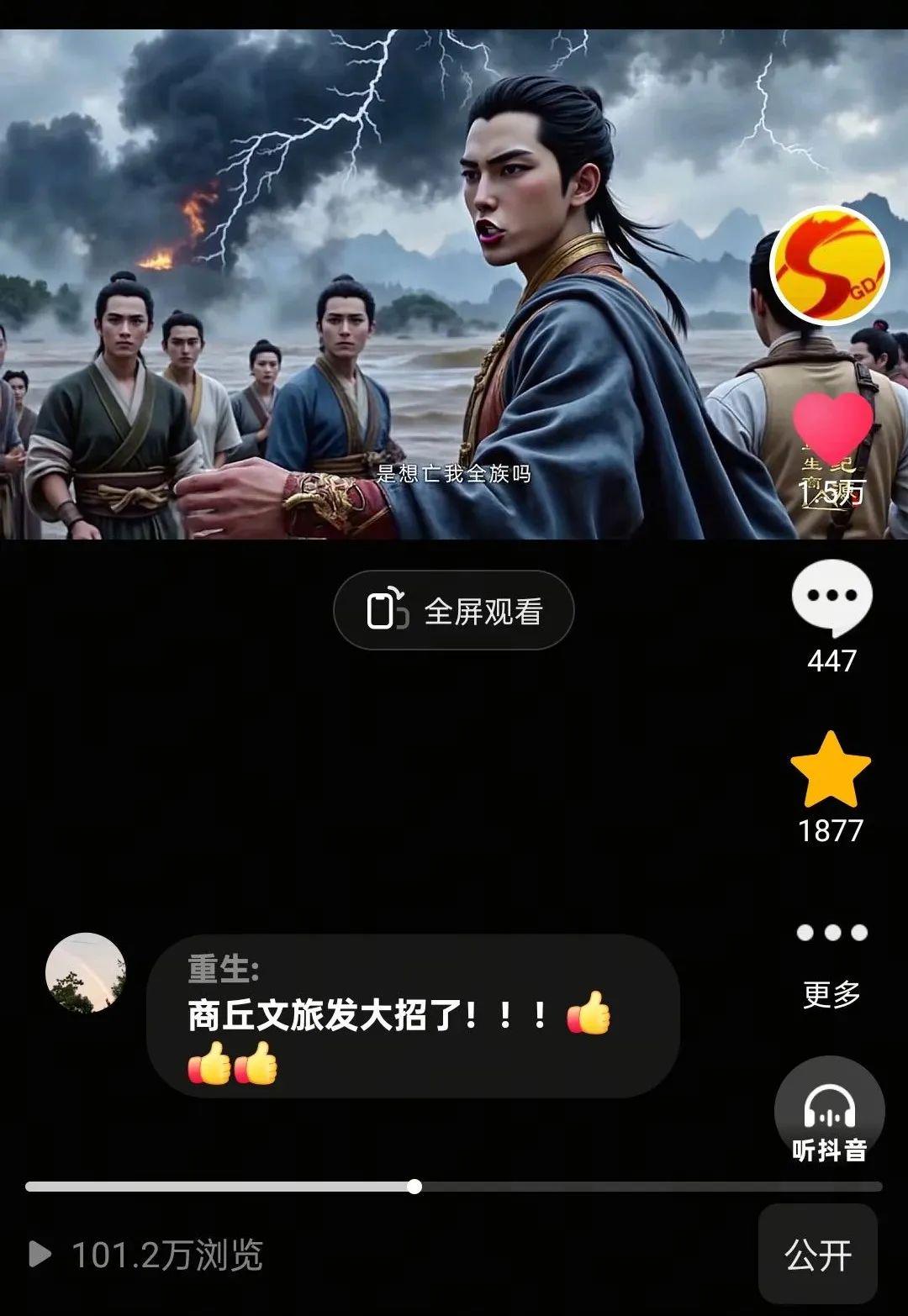
Task: Open 重生's avatar on the comment
Action: tap(86, 972)
